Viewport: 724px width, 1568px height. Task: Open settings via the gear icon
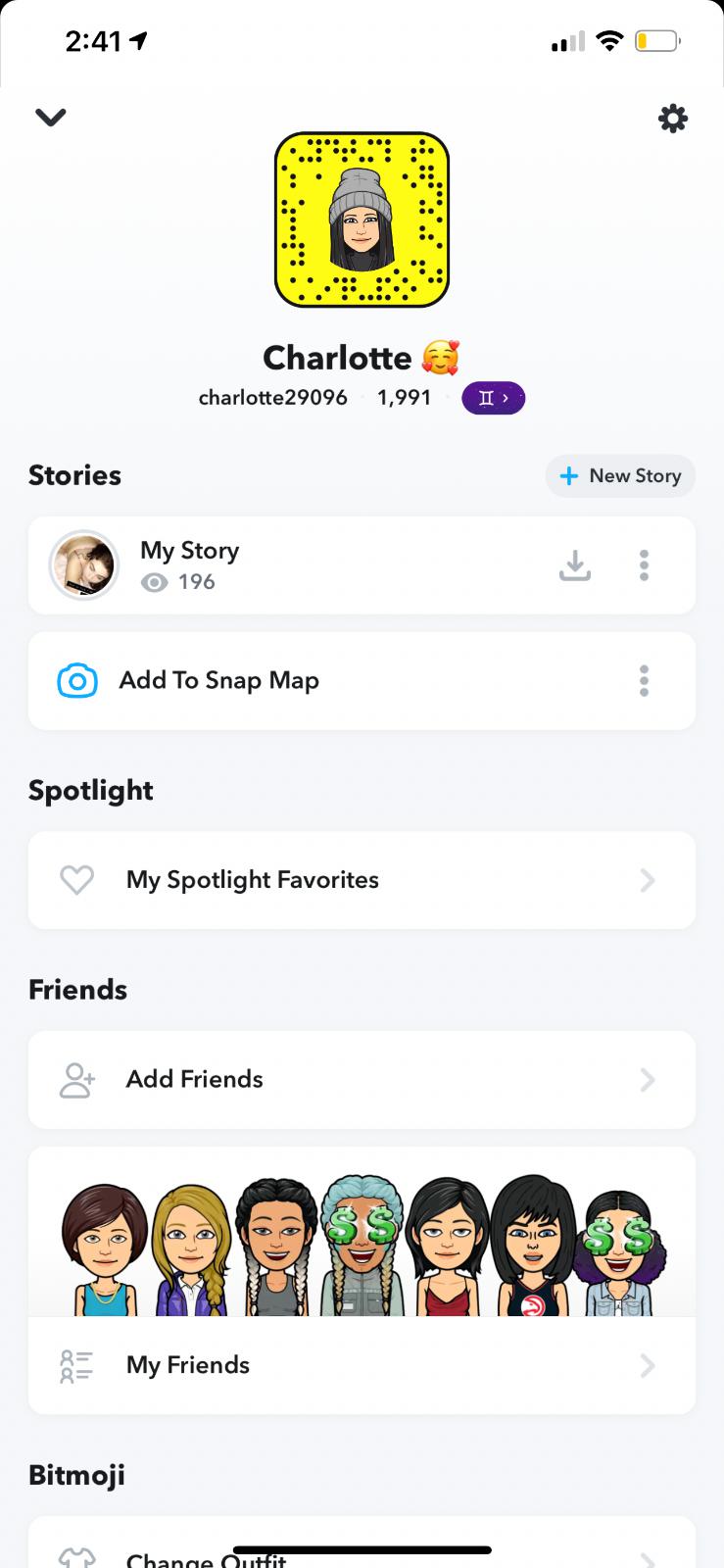click(672, 119)
